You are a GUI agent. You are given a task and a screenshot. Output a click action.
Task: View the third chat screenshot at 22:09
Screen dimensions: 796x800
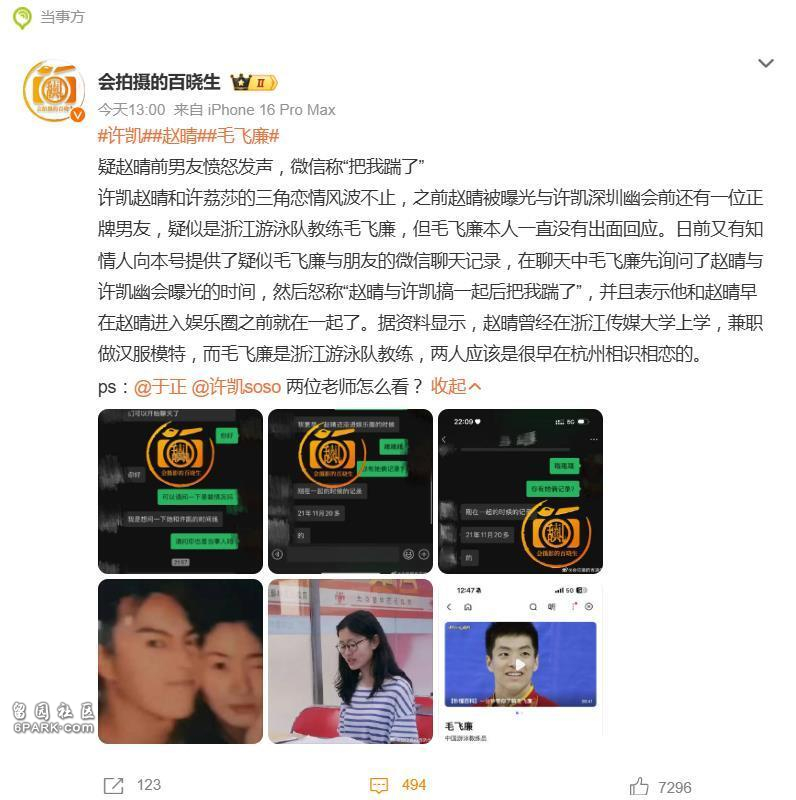pos(520,491)
